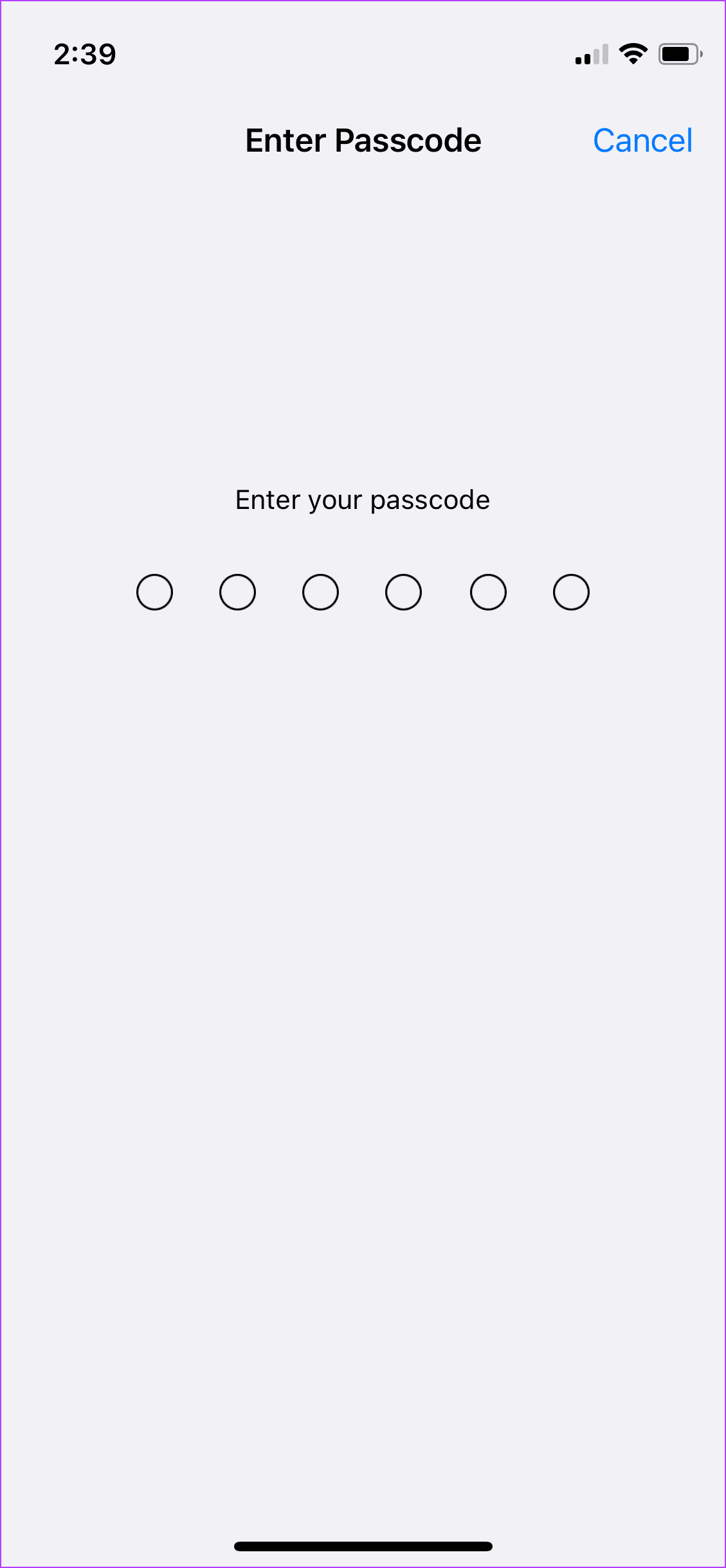
Task: Cancel passcode entry
Action: click(642, 141)
